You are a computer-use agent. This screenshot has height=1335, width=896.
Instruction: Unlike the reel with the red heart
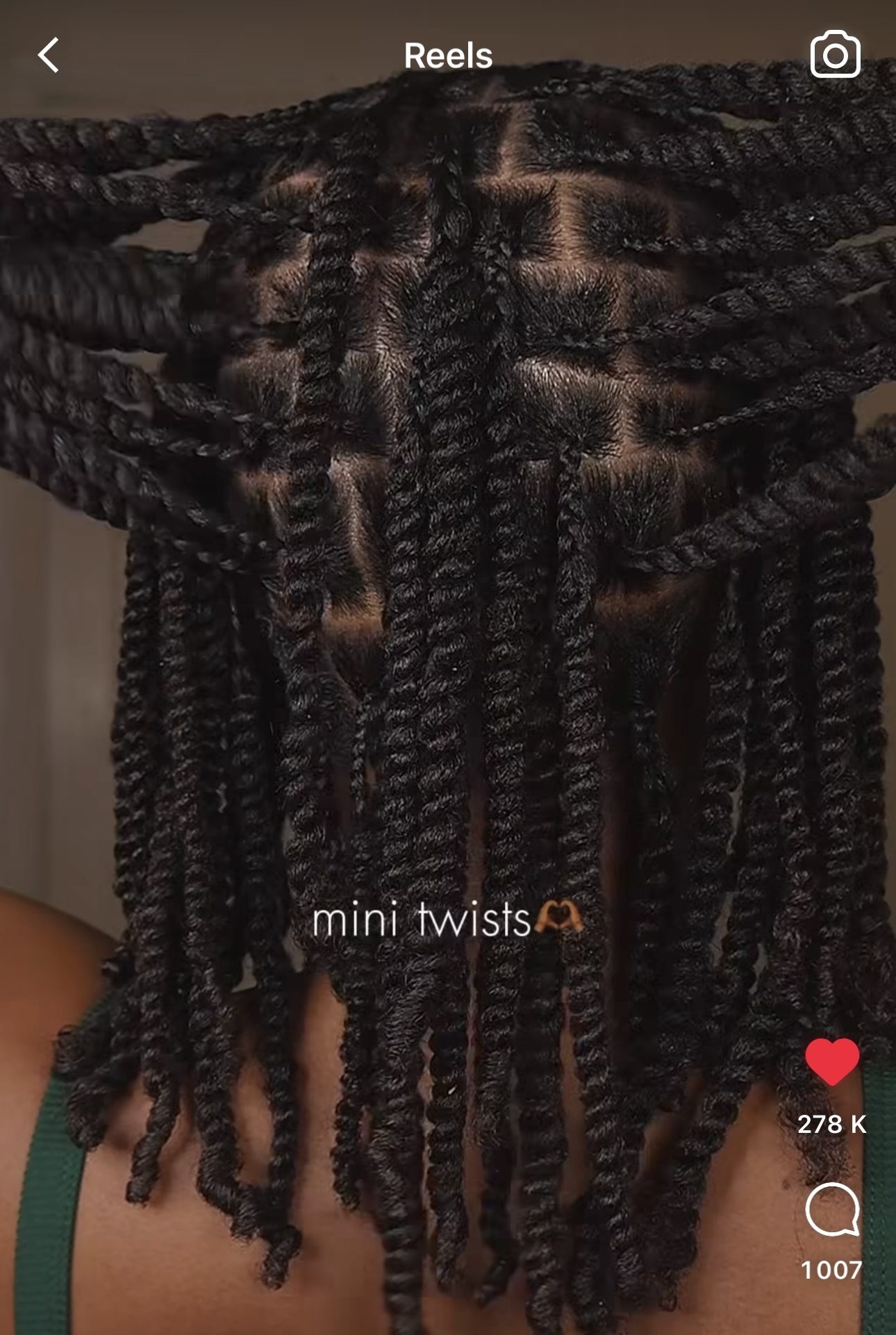click(x=832, y=1061)
